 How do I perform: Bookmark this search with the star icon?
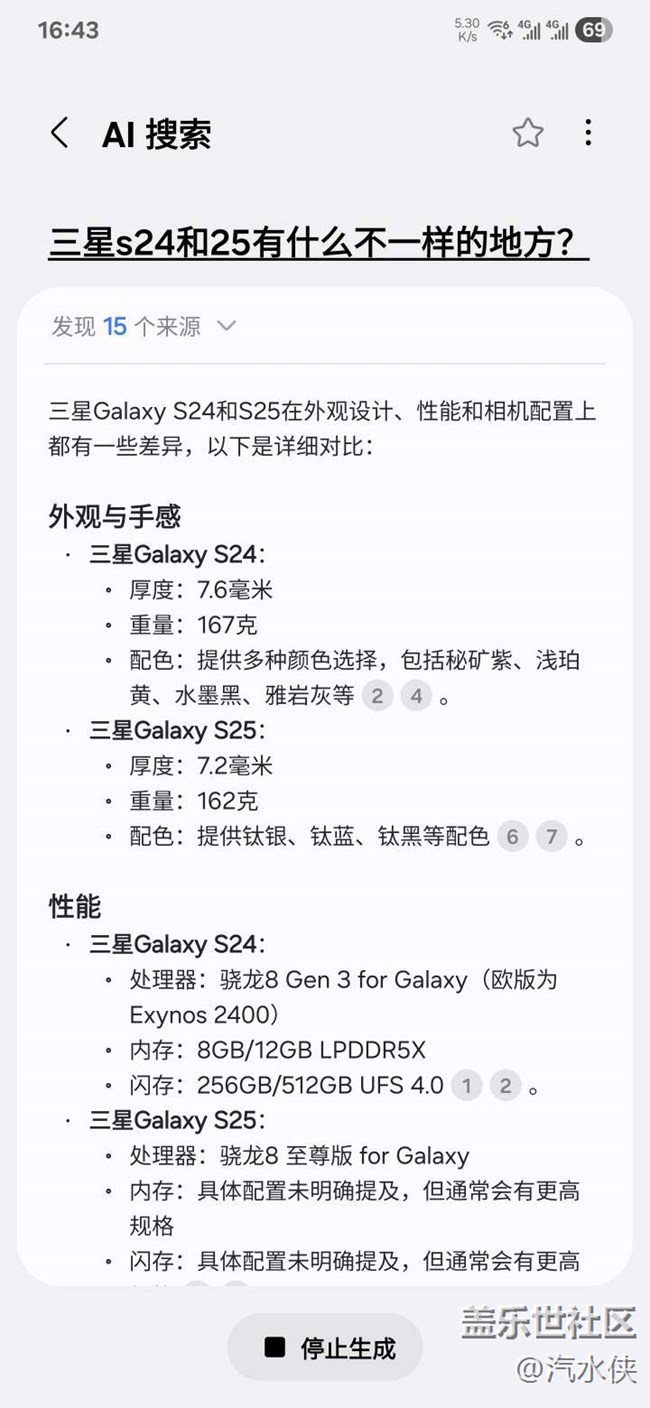527,133
